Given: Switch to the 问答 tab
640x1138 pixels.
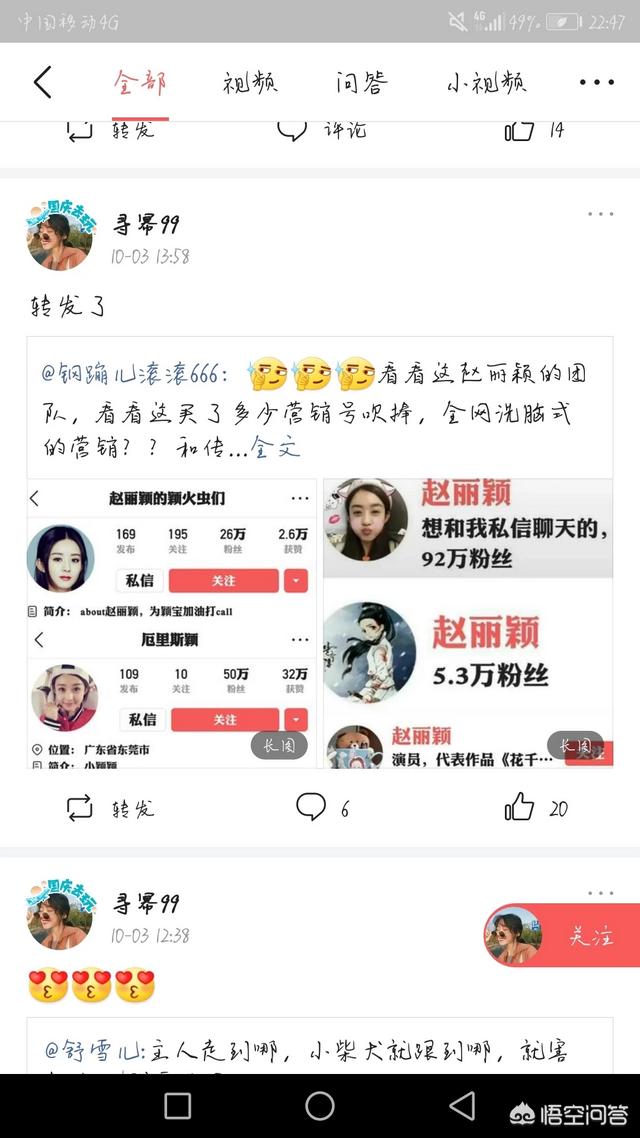Looking at the screenshot, I should click(361, 82).
